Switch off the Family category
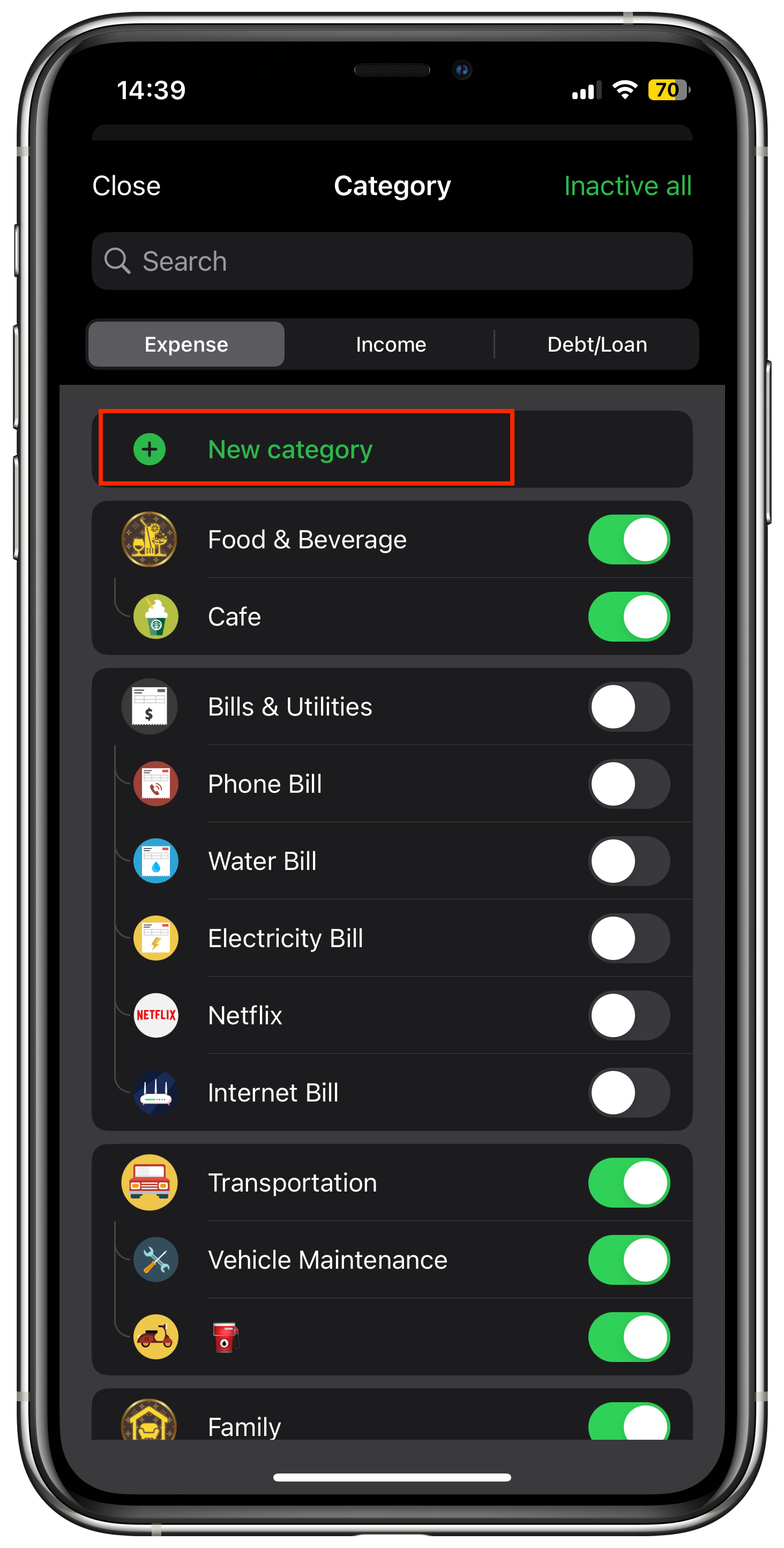The height and width of the screenshot is (1548, 784). tap(629, 1423)
